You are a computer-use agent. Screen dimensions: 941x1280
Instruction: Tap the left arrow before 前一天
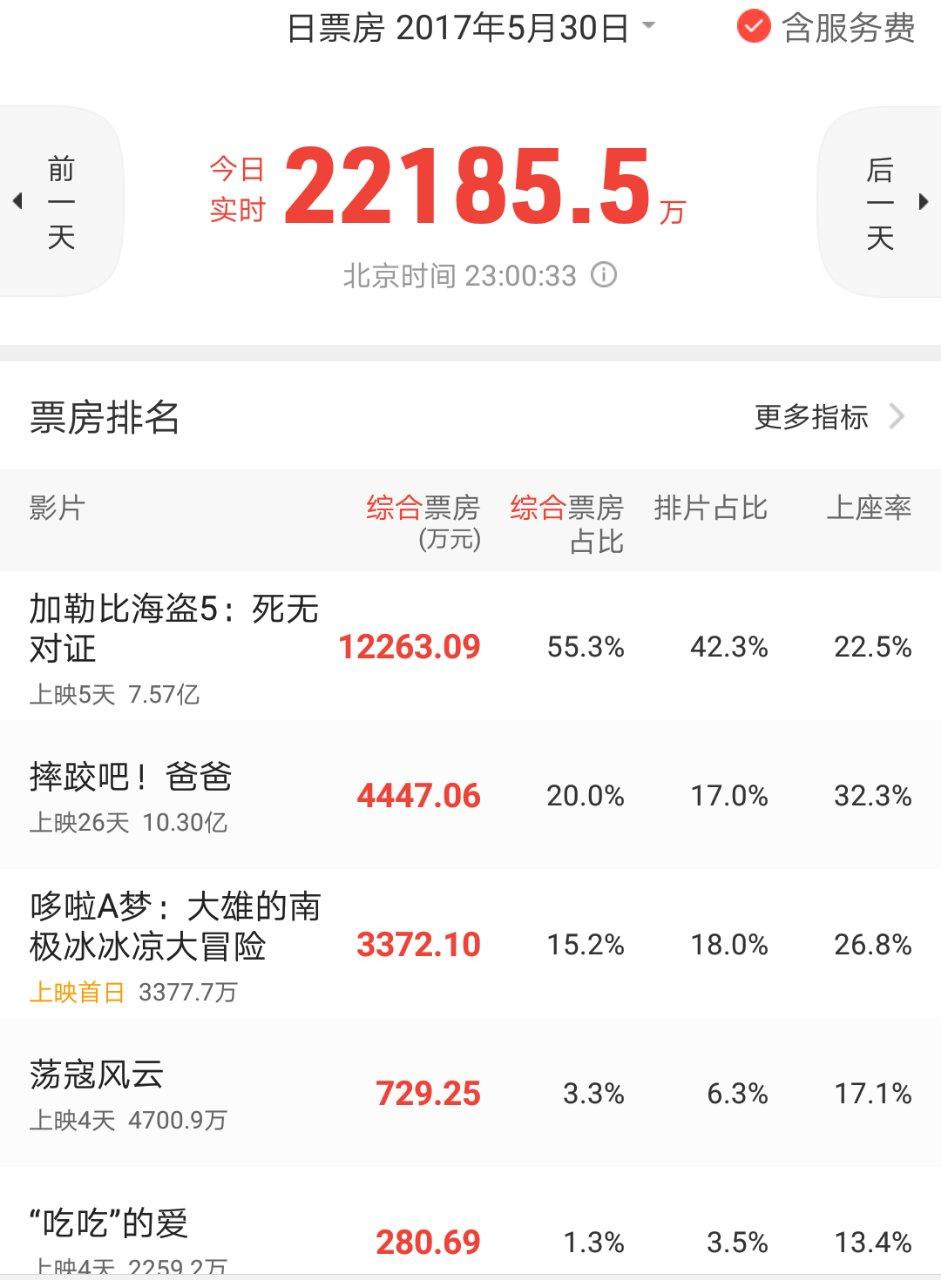(x=18, y=200)
